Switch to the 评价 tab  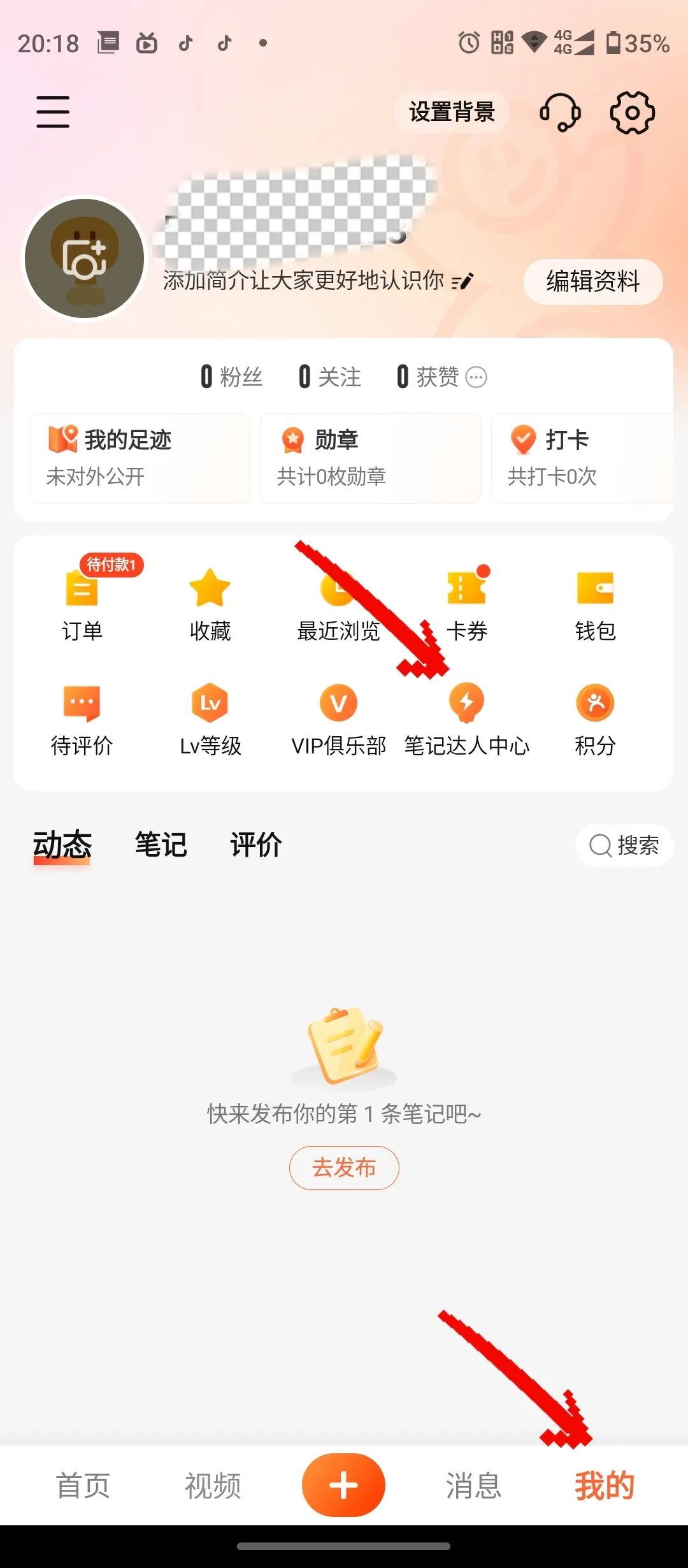tap(255, 845)
